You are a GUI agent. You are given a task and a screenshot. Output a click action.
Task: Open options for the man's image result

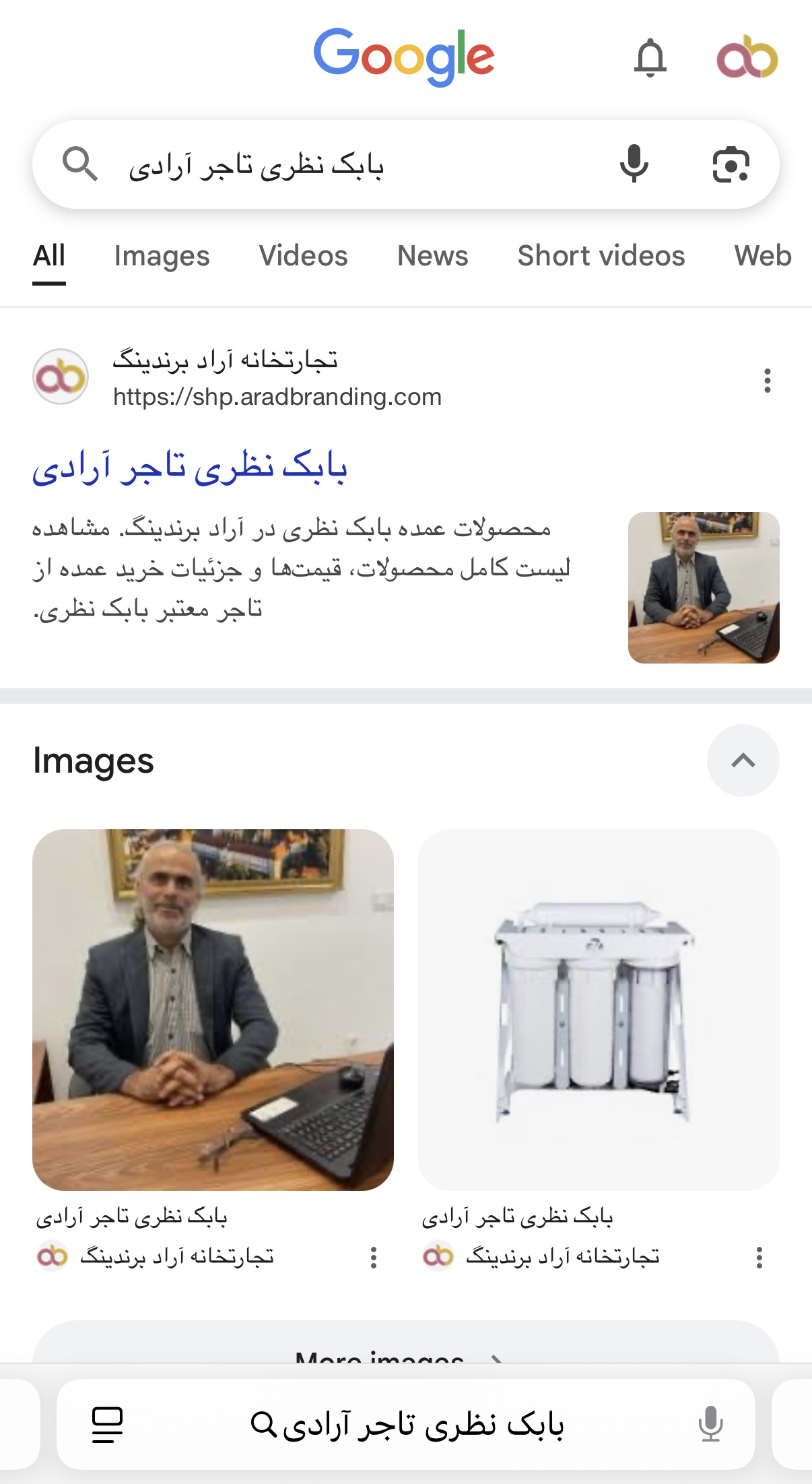(374, 1257)
